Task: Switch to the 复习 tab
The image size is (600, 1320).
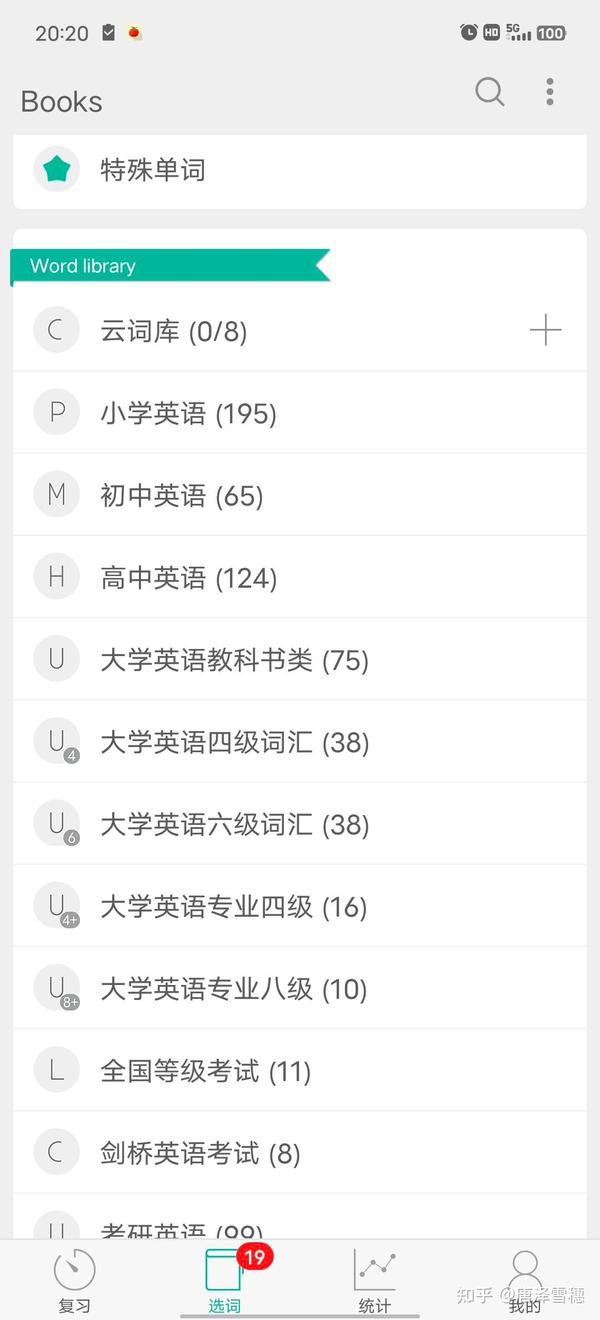Action: (75, 1280)
